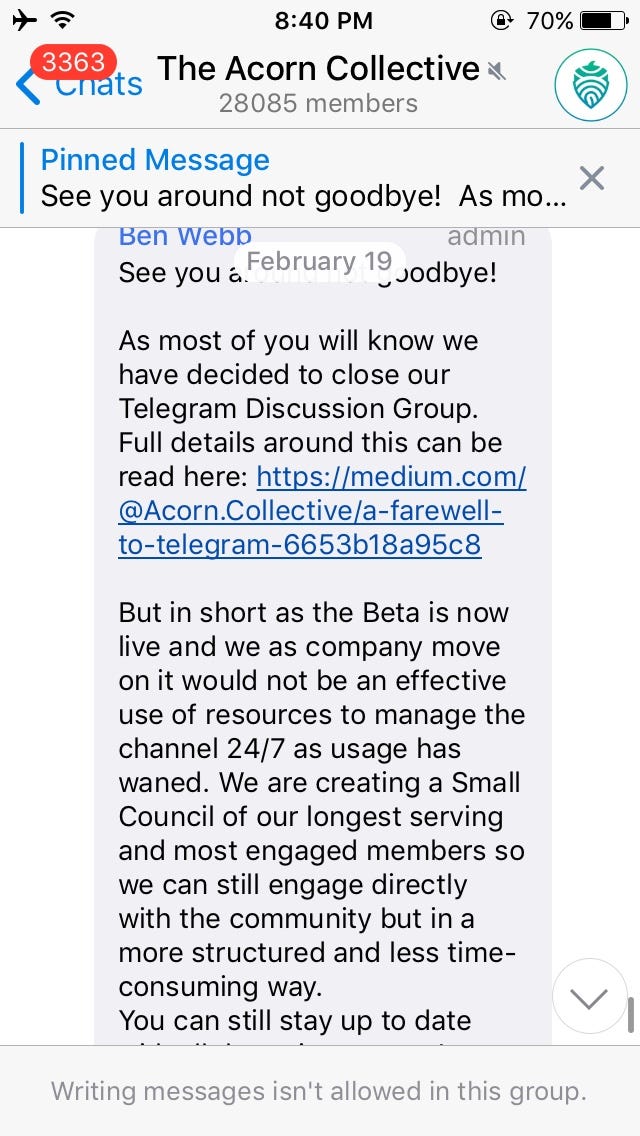Dismiss the pinned message bar
Image resolution: width=640 pixels, height=1136 pixels.
(x=592, y=178)
